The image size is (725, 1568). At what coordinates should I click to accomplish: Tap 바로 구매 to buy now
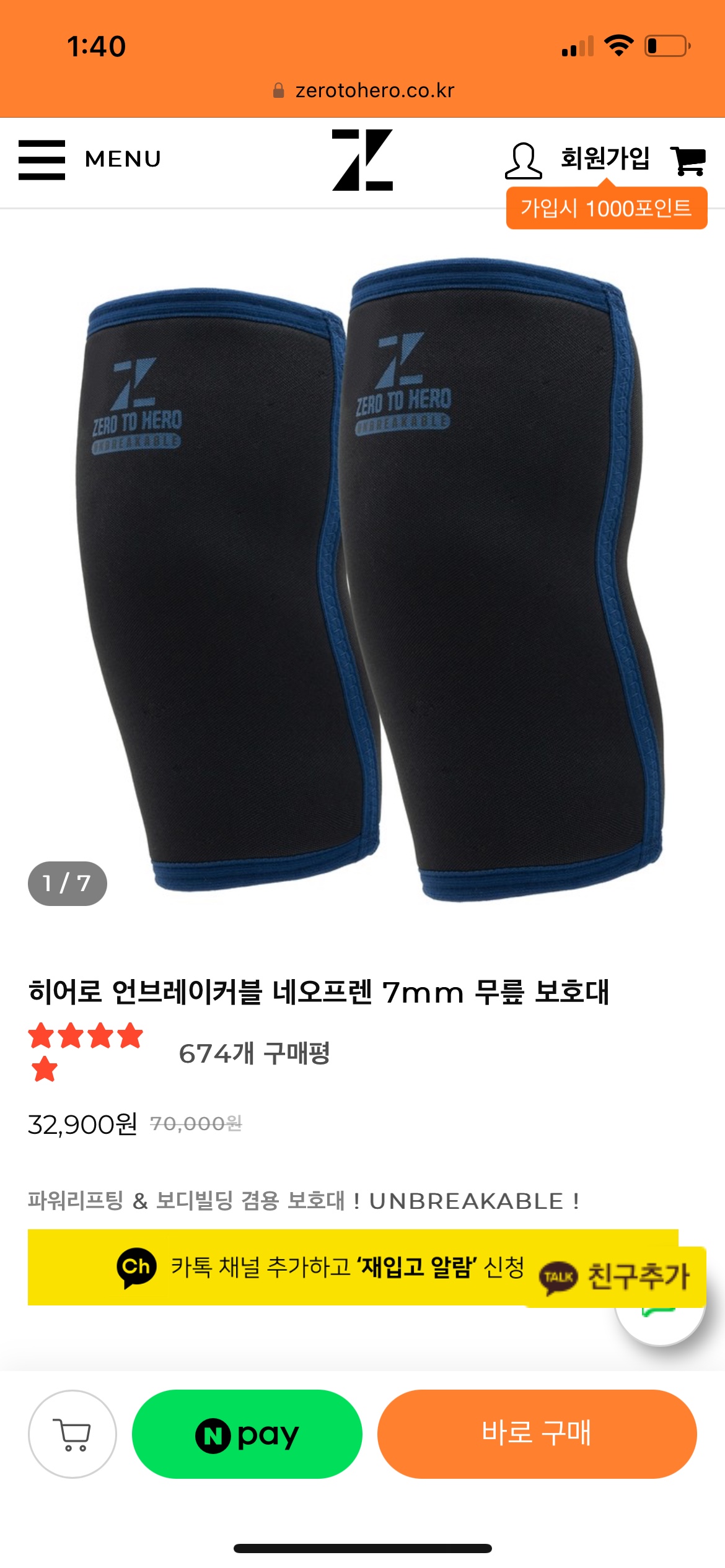(537, 1434)
